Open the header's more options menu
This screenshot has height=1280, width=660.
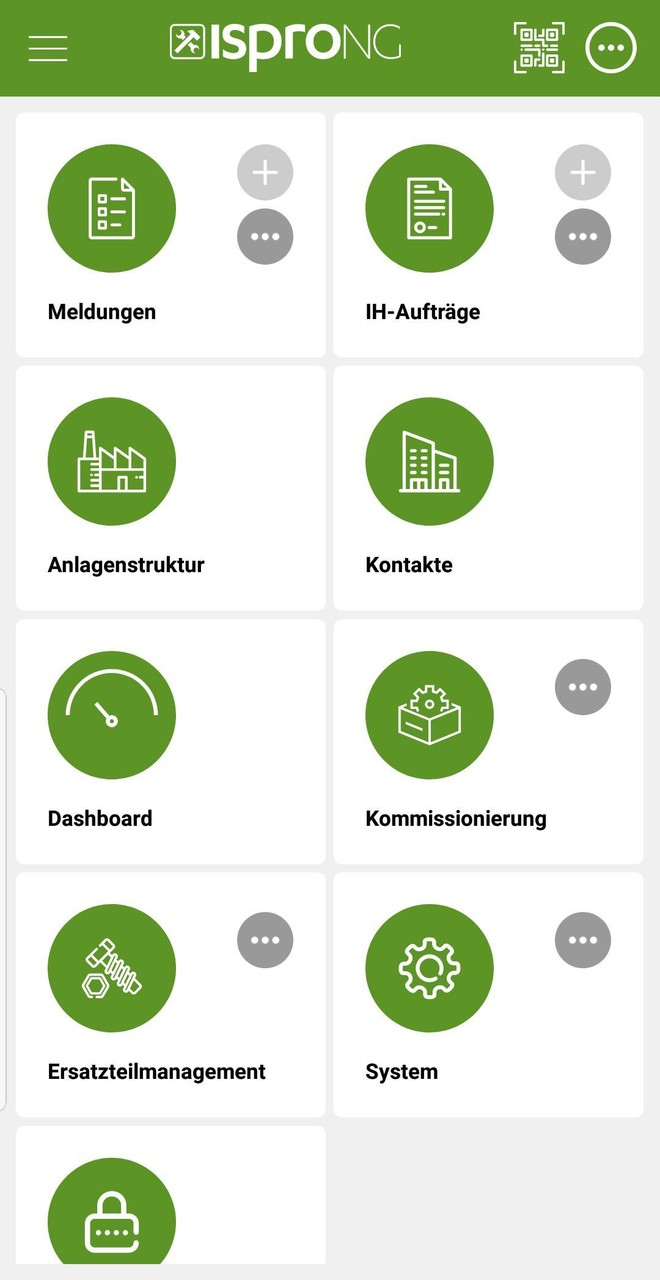click(611, 48)
